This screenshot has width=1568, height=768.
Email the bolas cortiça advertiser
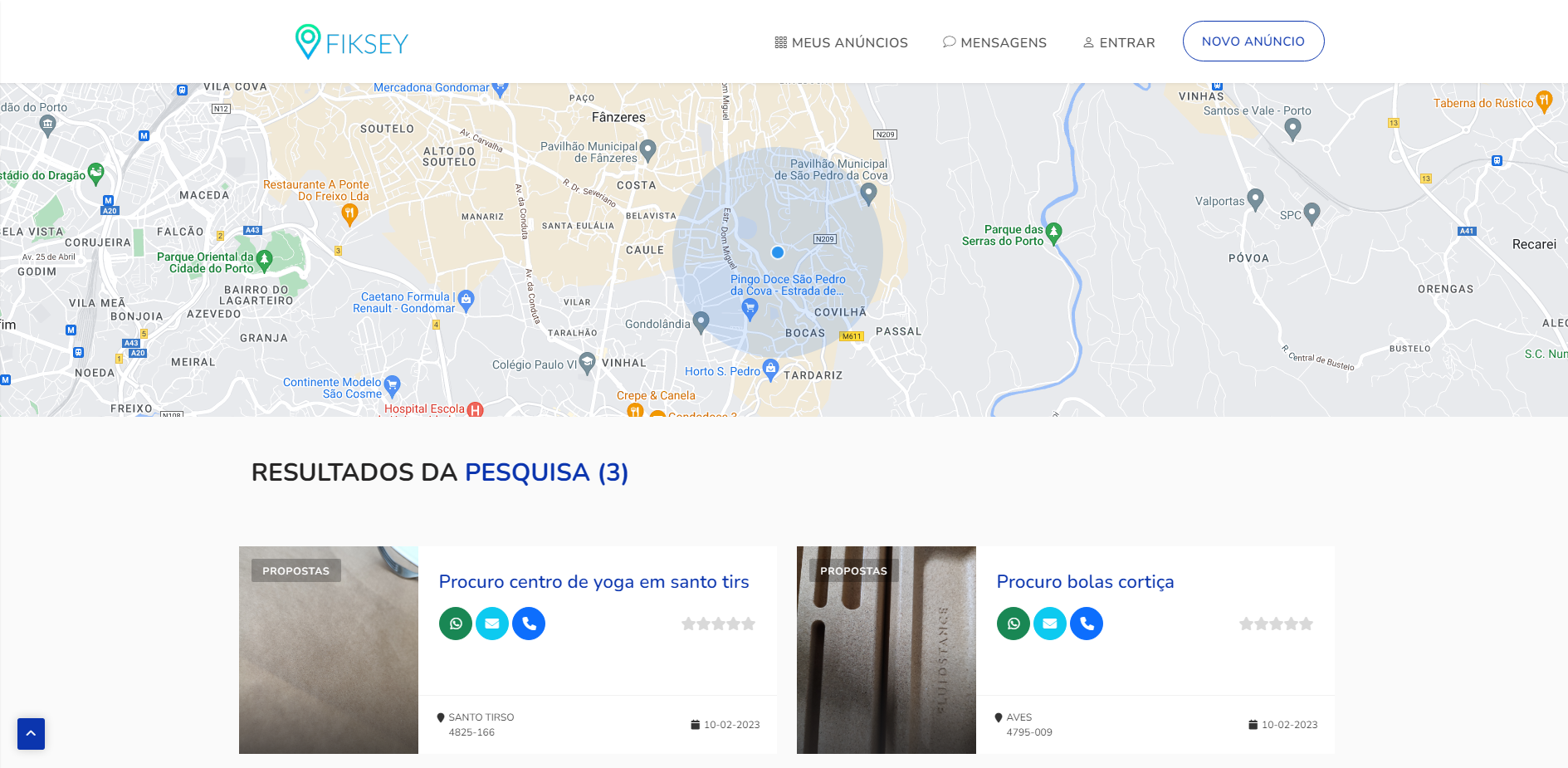(x=1050, y=624)
